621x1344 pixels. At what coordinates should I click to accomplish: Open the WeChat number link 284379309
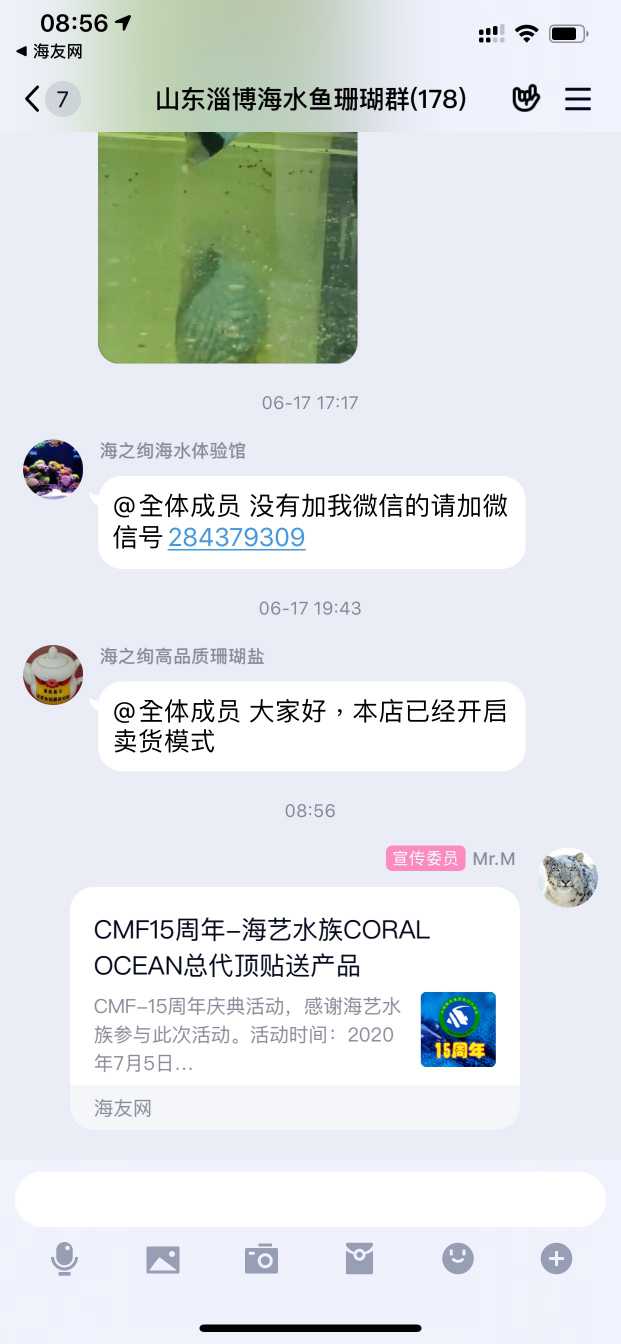tap(236, 538)
